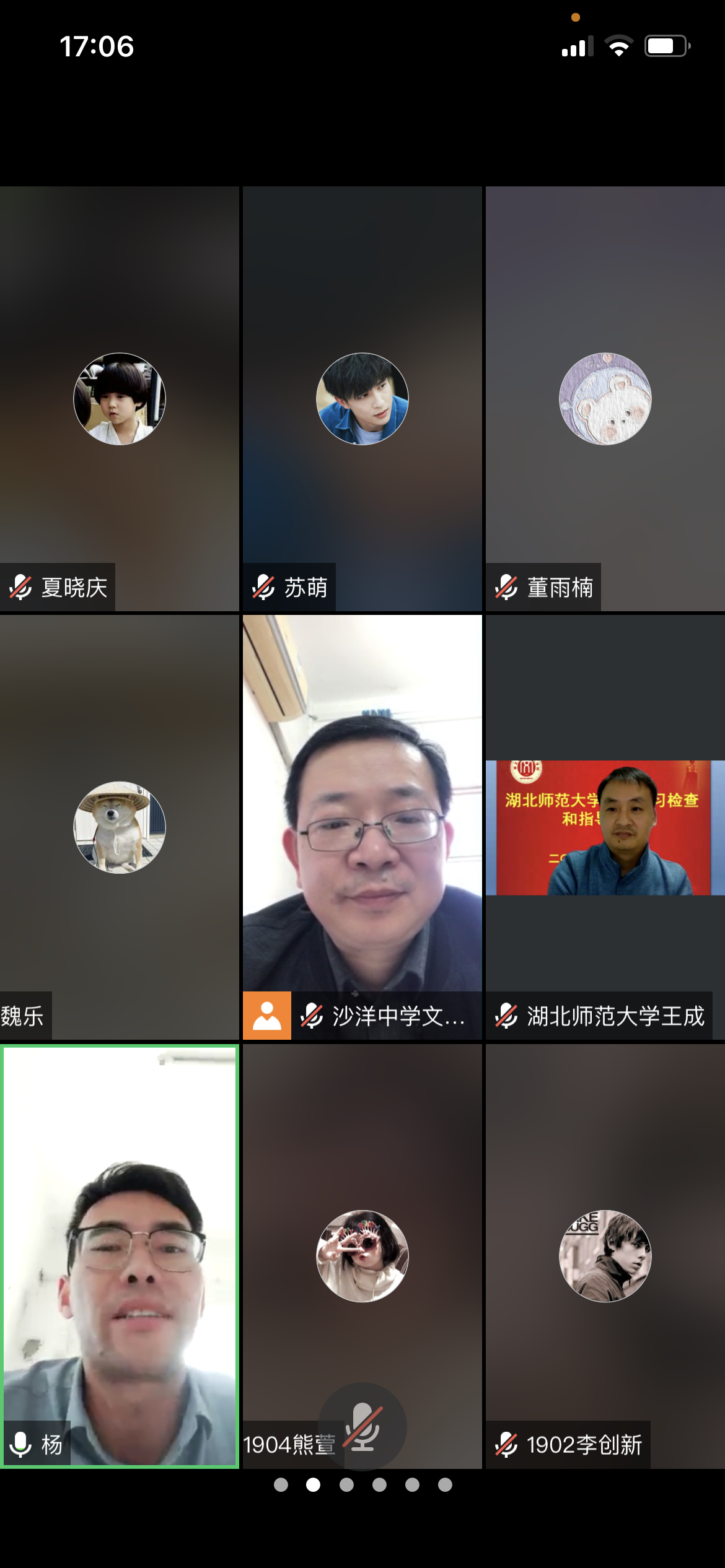This screenshot has width=725, height=1568.
Task: Enlarge speaker 杨's video tile
Action: tap(119, 1255)
